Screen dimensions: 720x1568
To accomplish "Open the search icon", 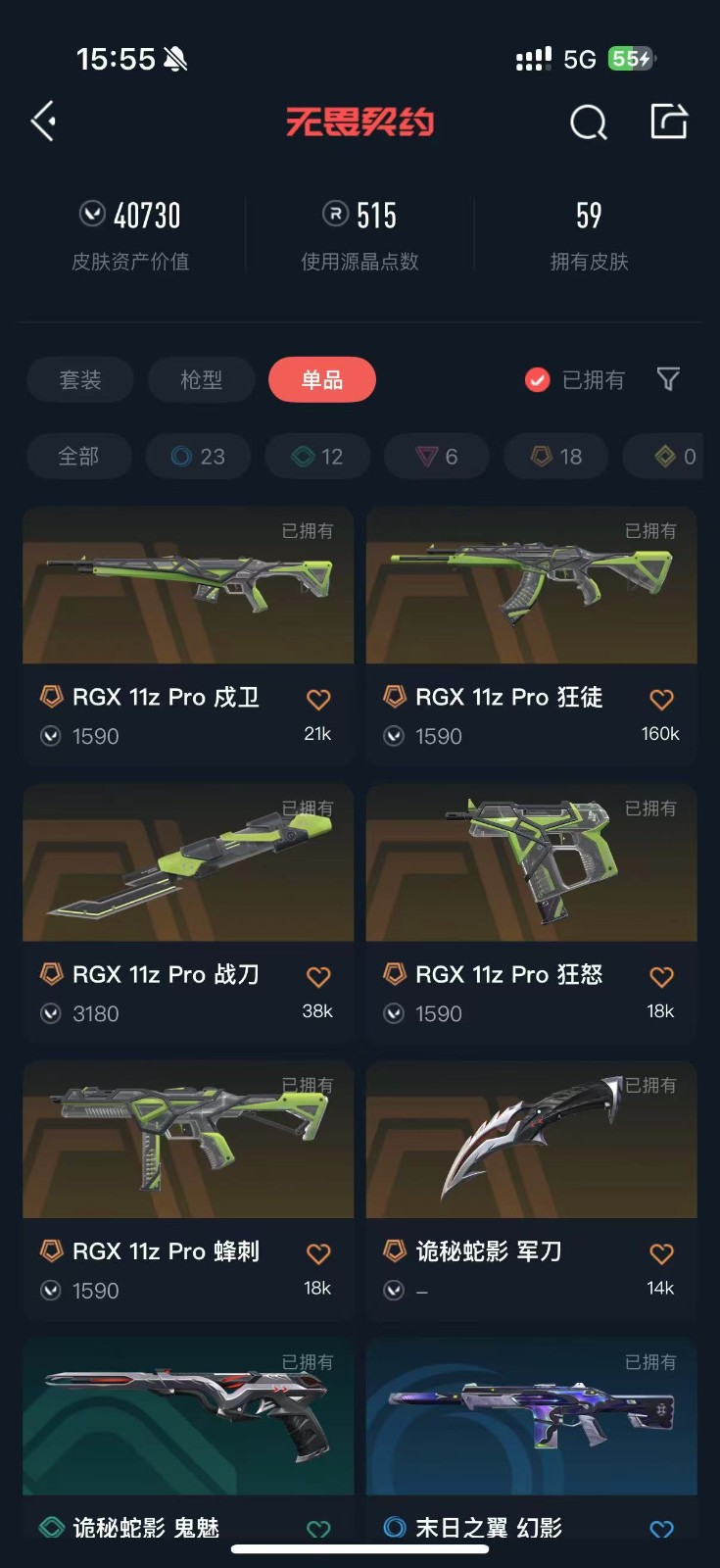I will (x=589, y=122).
